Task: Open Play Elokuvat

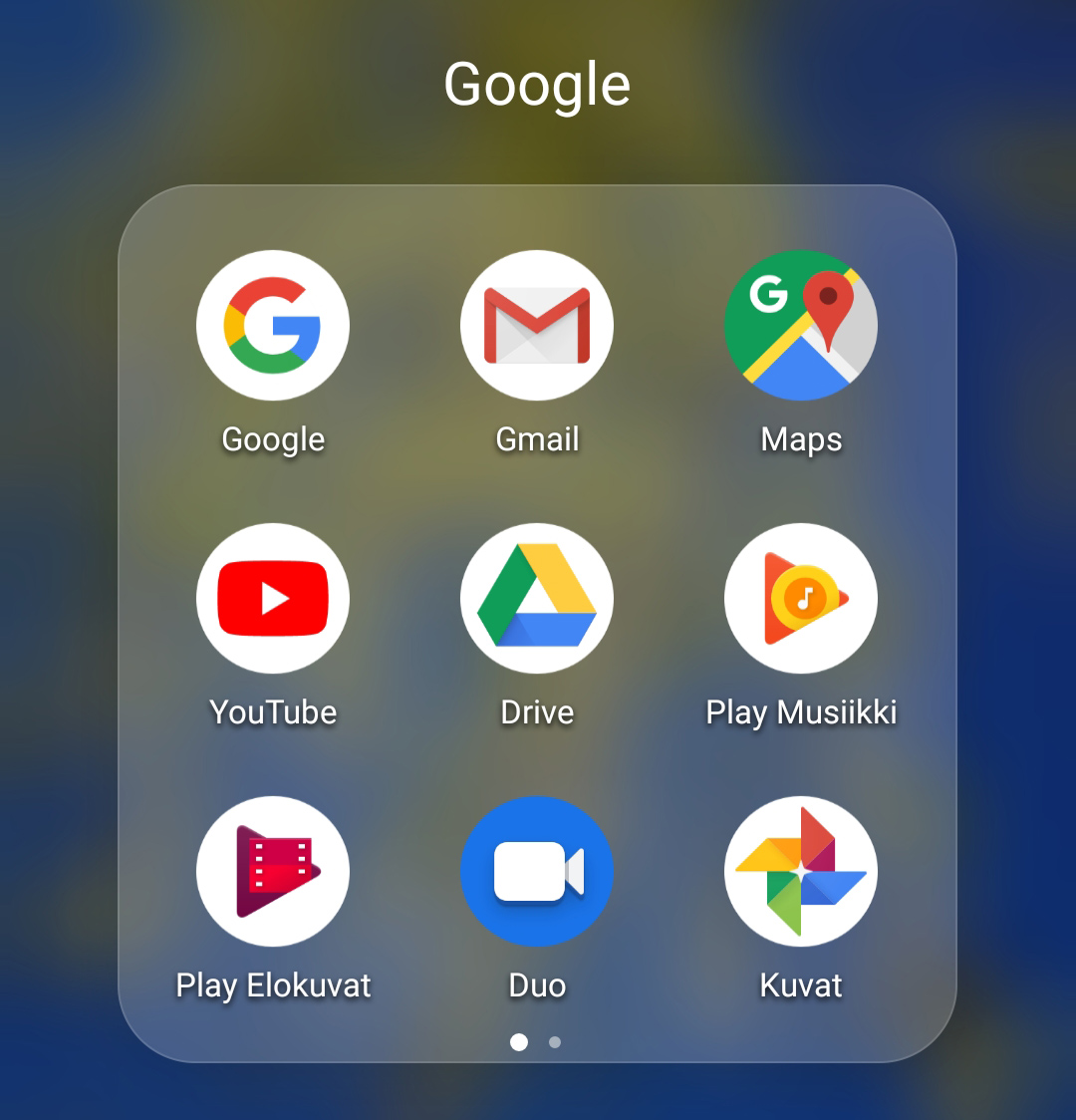Action: pos(273,871)
